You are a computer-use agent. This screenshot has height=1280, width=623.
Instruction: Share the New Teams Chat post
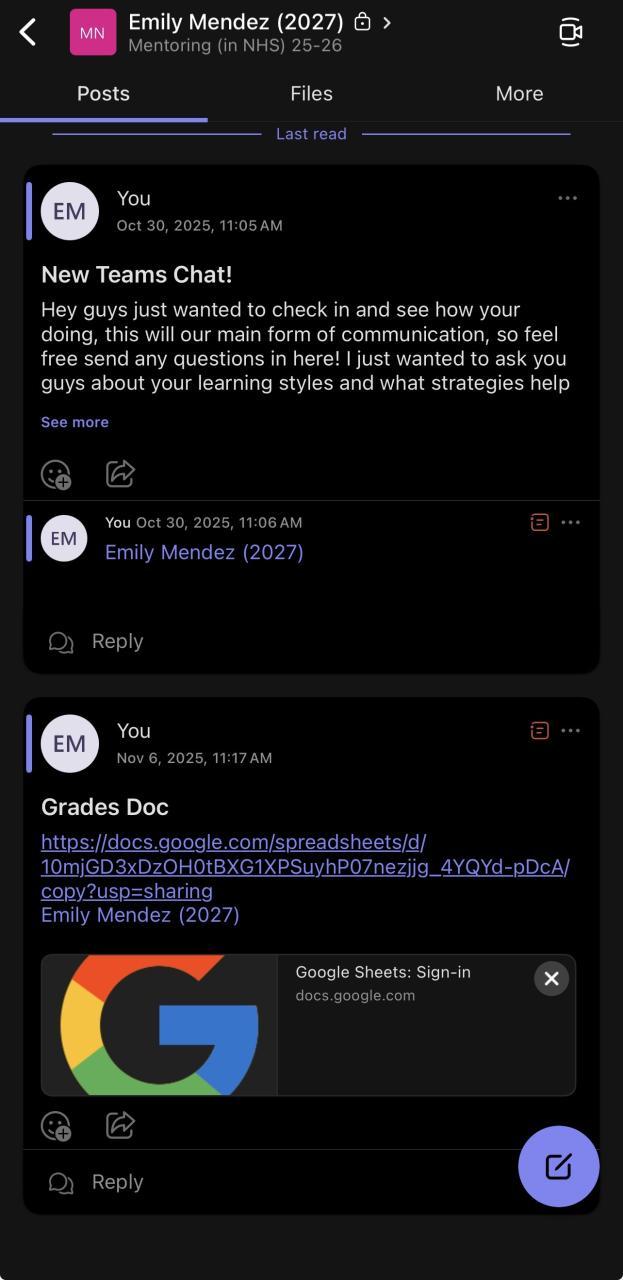tap(120, 474)
